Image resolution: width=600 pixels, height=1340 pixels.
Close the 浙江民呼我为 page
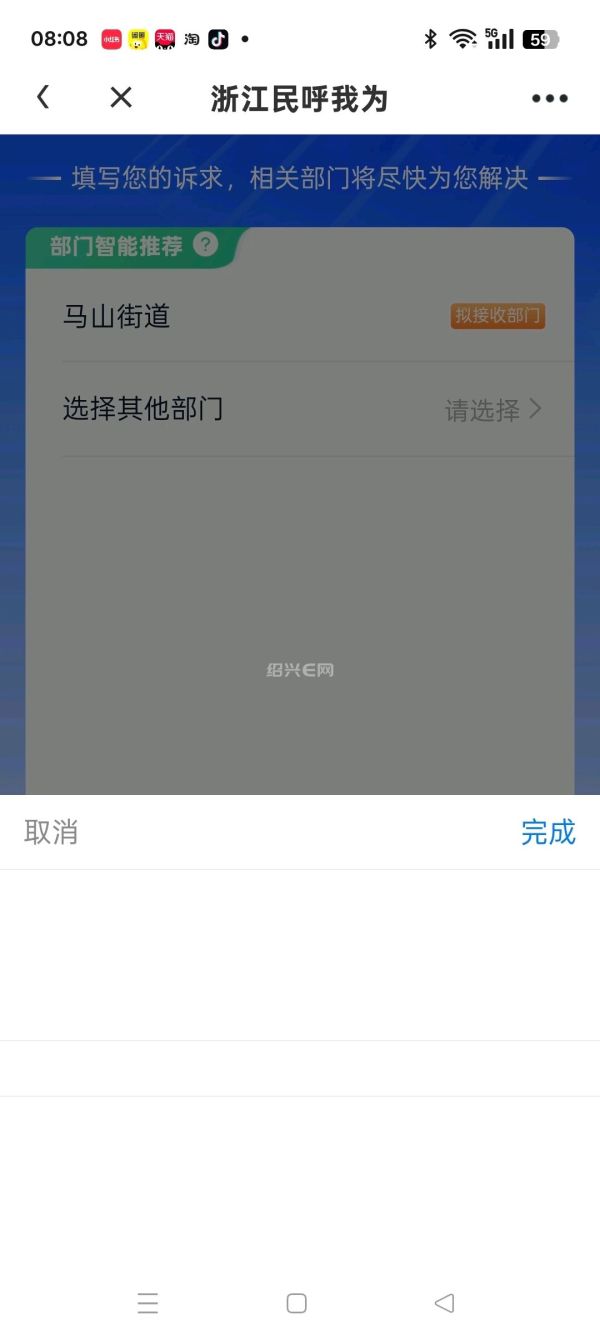coord(121,97)
